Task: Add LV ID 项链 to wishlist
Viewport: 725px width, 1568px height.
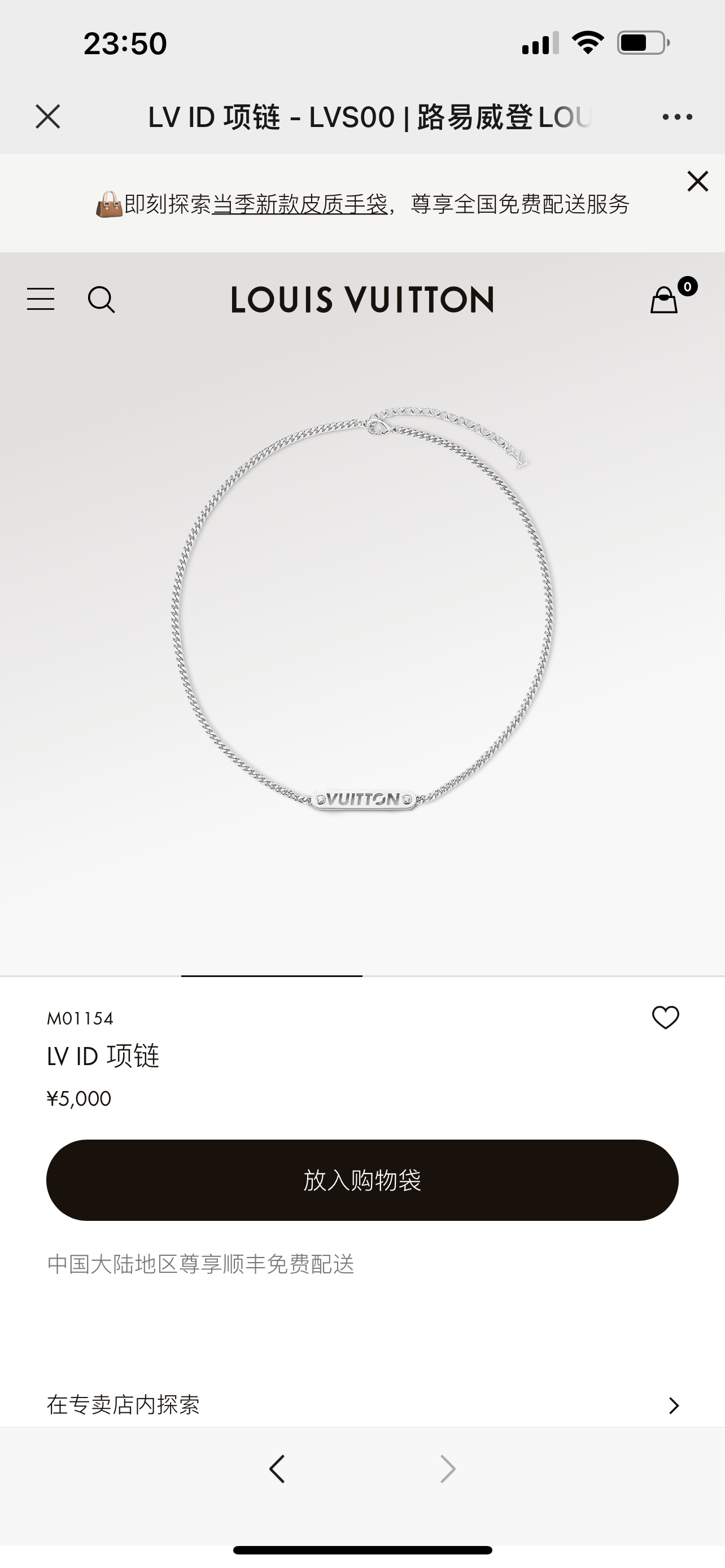Action: tap(665, 1017)
